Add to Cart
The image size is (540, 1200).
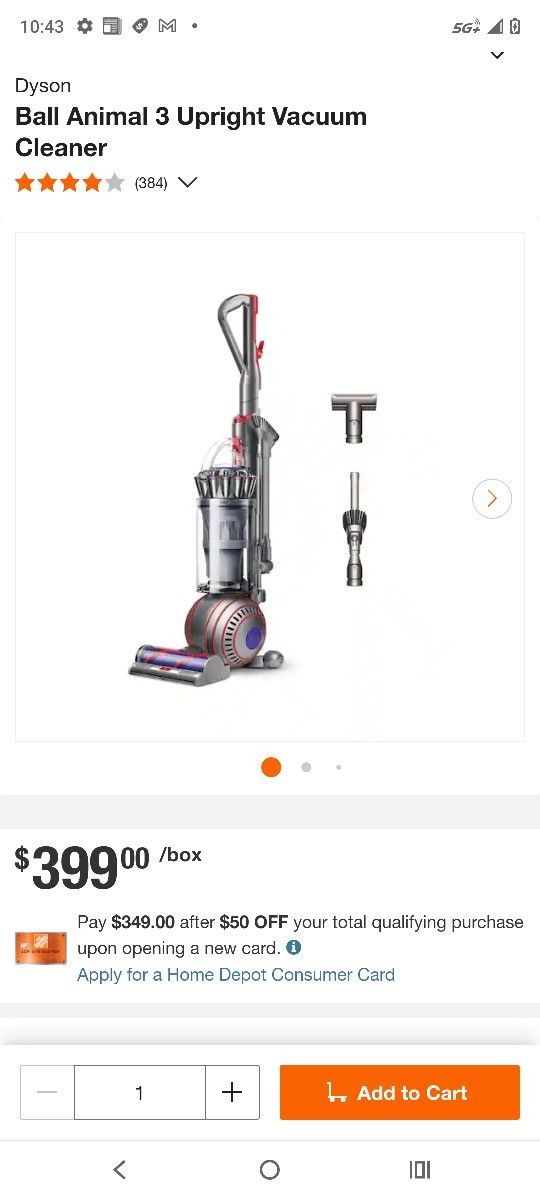(400, 1092)
